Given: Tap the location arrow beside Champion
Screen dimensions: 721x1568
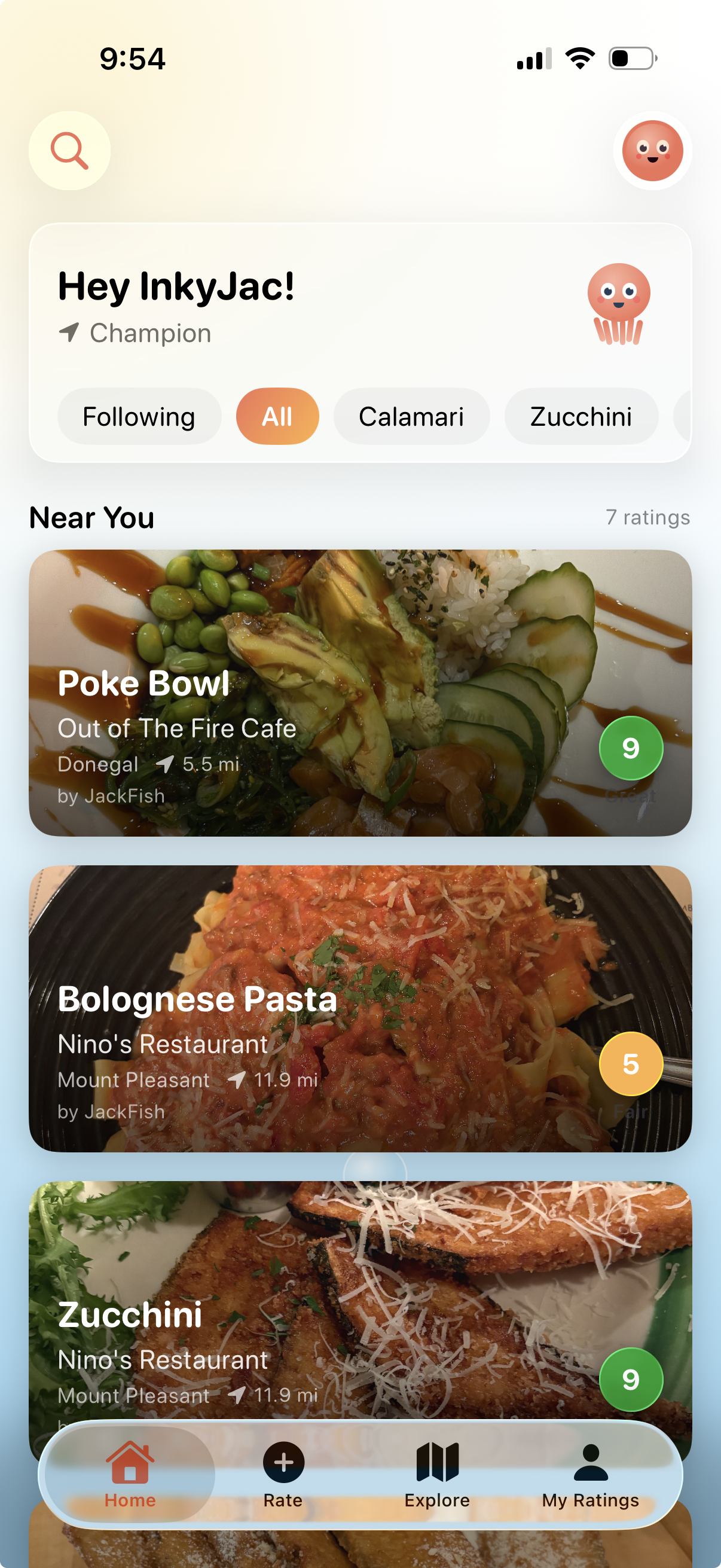Looking at the screenshot, I should pos(70,332).
